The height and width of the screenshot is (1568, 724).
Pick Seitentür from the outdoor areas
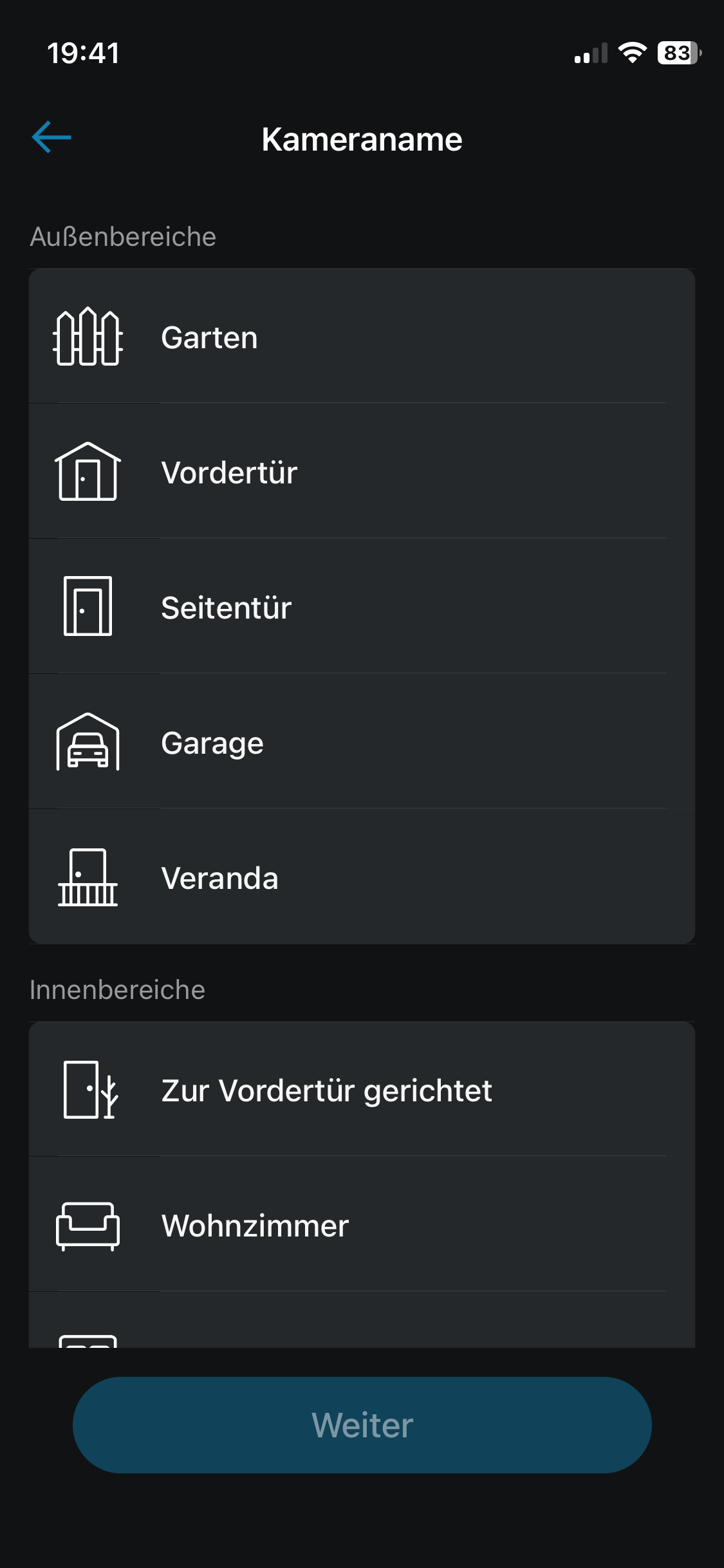[360, 608]
